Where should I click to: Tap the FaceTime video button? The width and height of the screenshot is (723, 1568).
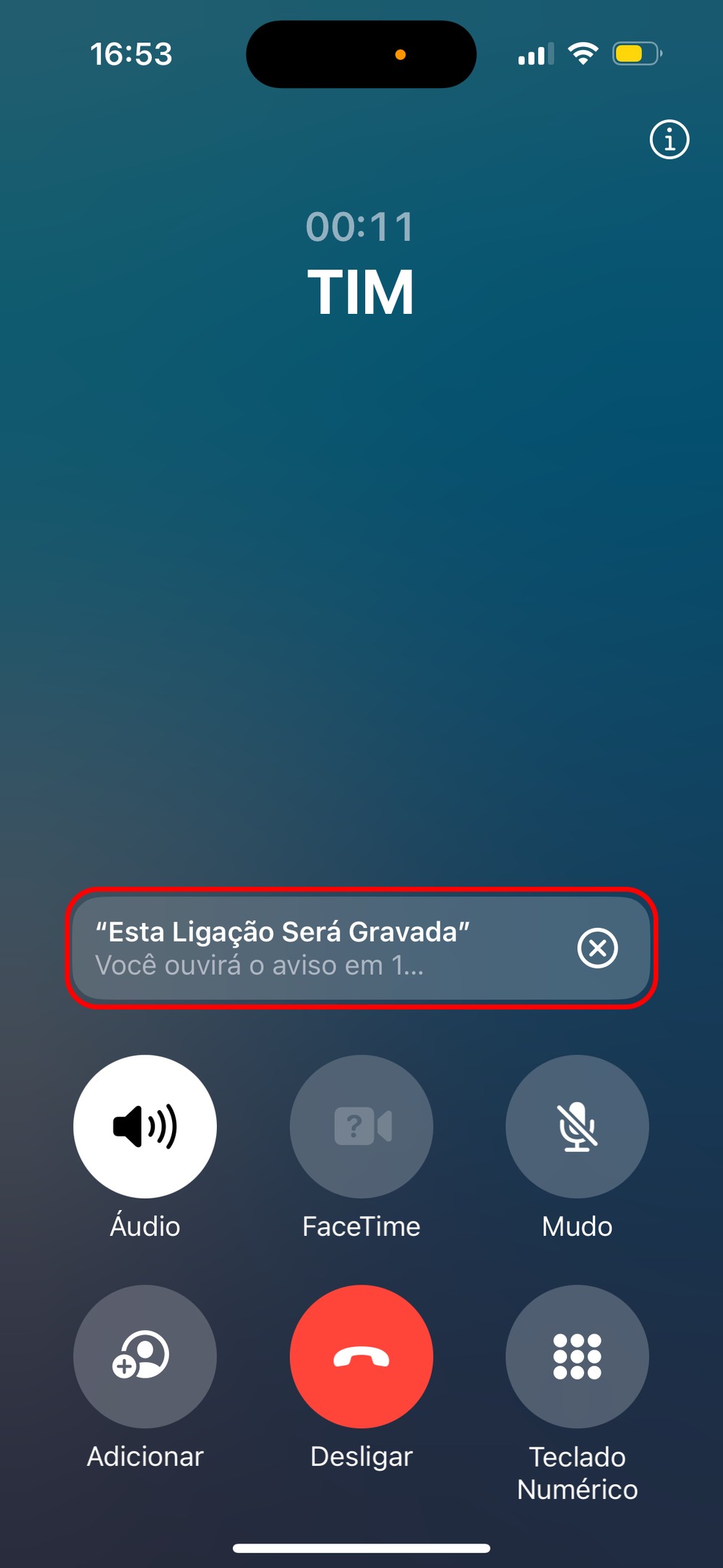point(361,1126)
